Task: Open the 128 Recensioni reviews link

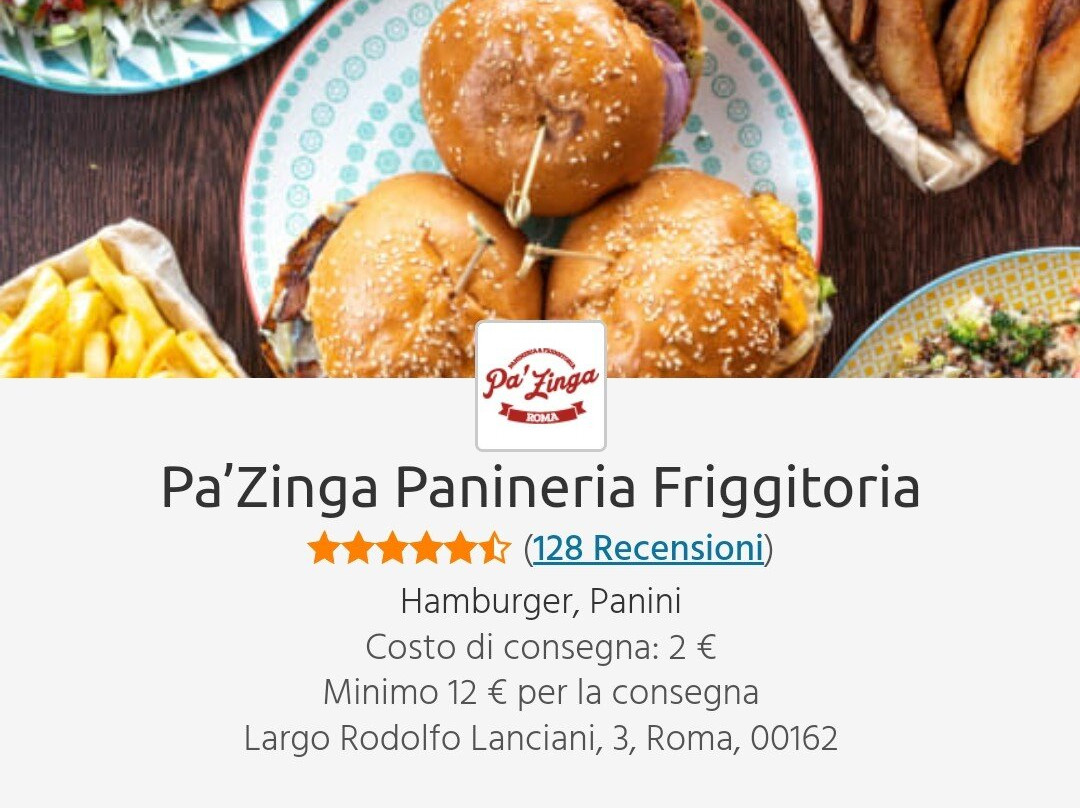Action: pyautogui.click(x=648, y=549)
